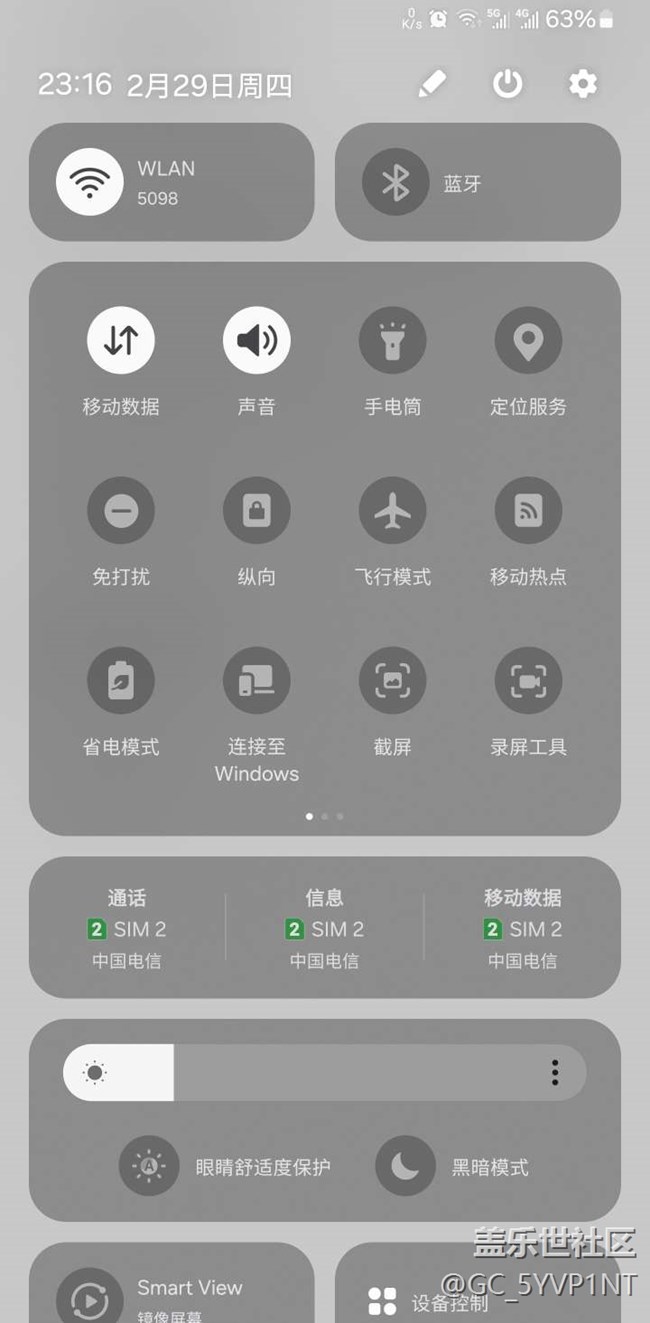Enable eye comfort shield (眼睛舒适度保护)
650x1323 pixels.
click(x=149, y=1166)
